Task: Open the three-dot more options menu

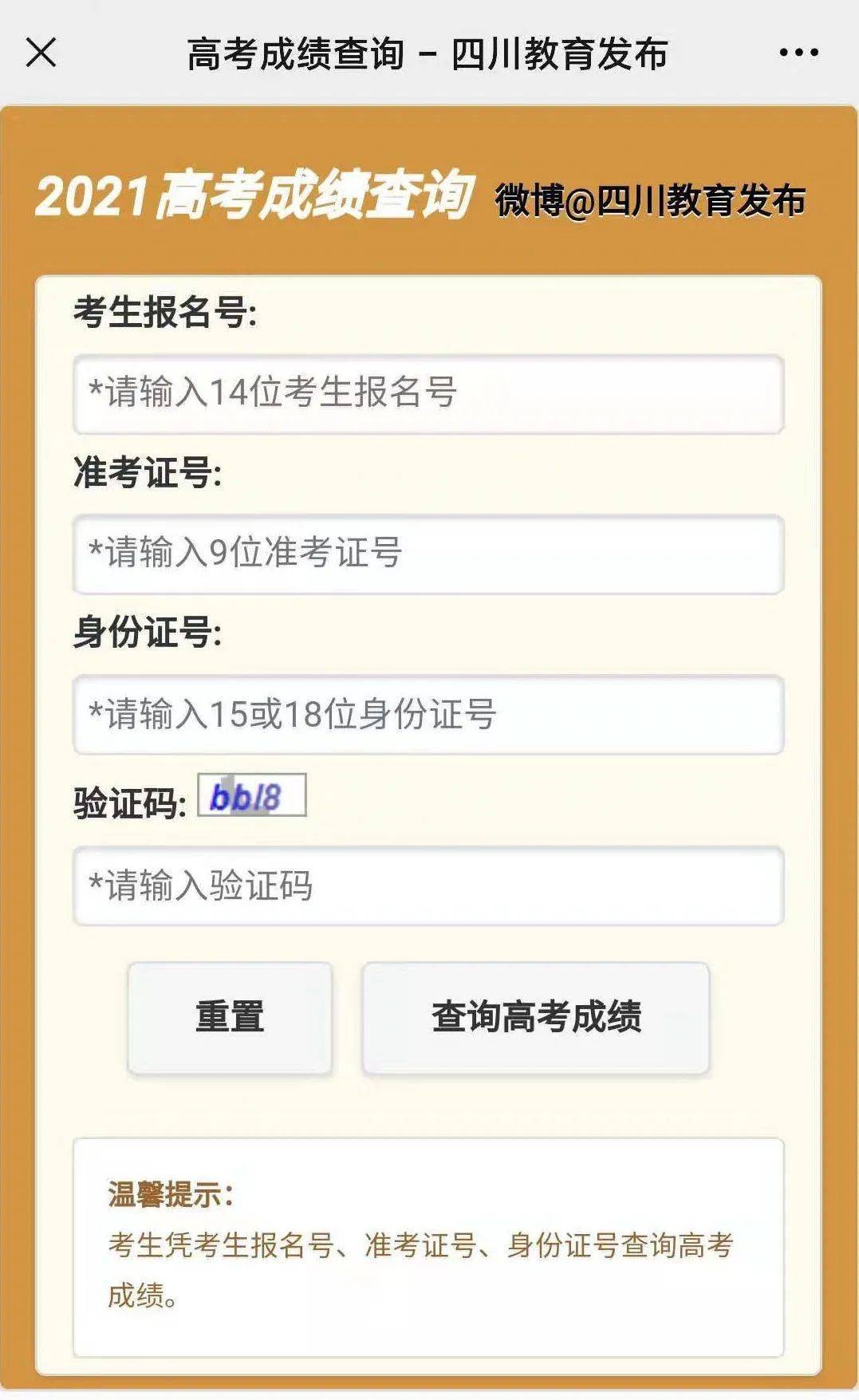Action: [798, 53]
